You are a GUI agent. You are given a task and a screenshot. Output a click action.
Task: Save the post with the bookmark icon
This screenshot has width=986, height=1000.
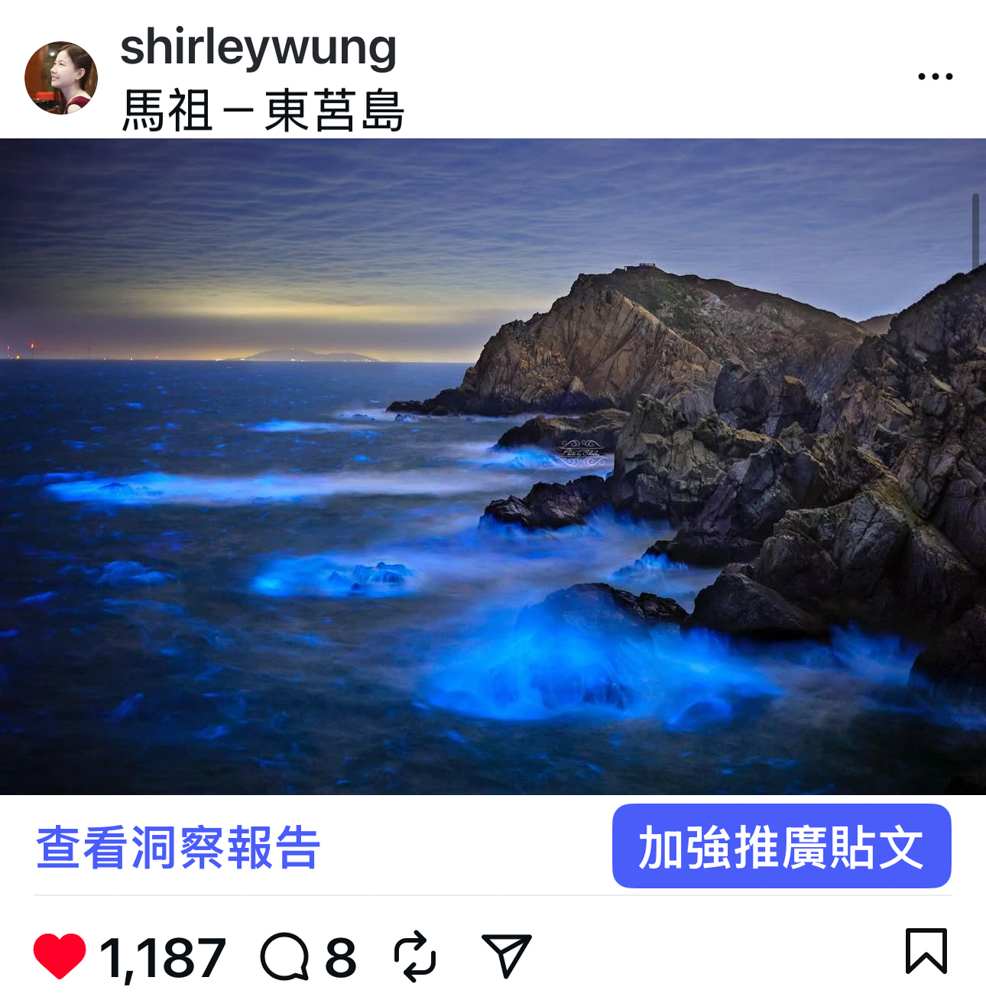[x=925, y=951]
